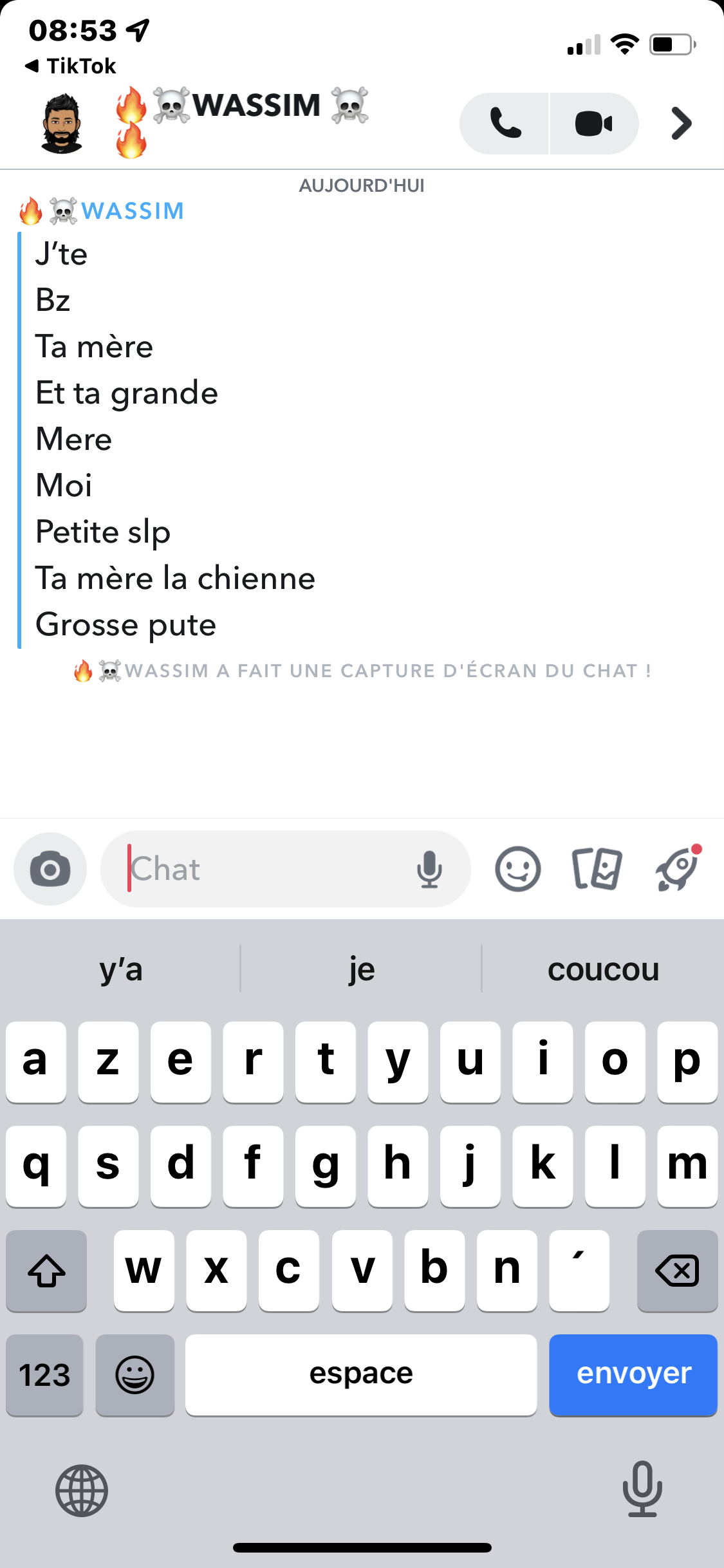Record a voice note with the microphone
Image resolution: width=724 pixels, height=1568 pixels.
429,869
